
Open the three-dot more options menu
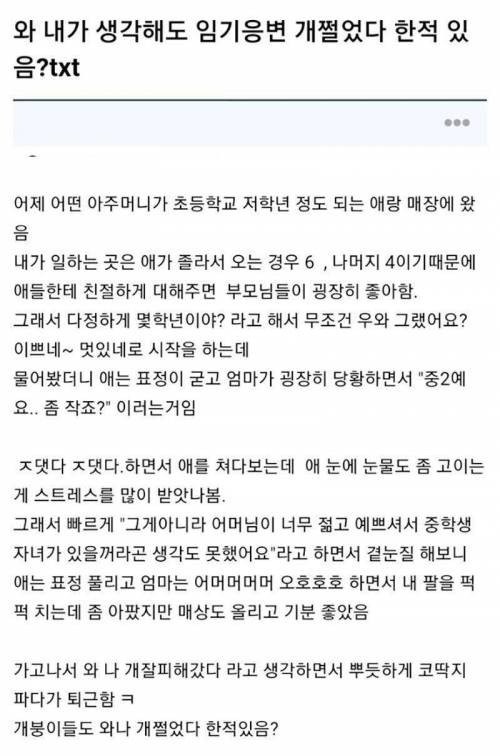[457, 122]
